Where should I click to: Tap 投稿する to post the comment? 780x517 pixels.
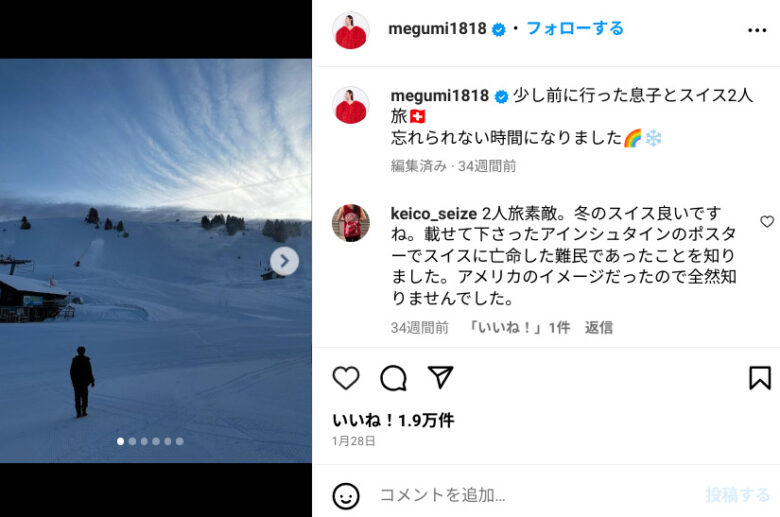pyautogui.click(x=737, y=495)
